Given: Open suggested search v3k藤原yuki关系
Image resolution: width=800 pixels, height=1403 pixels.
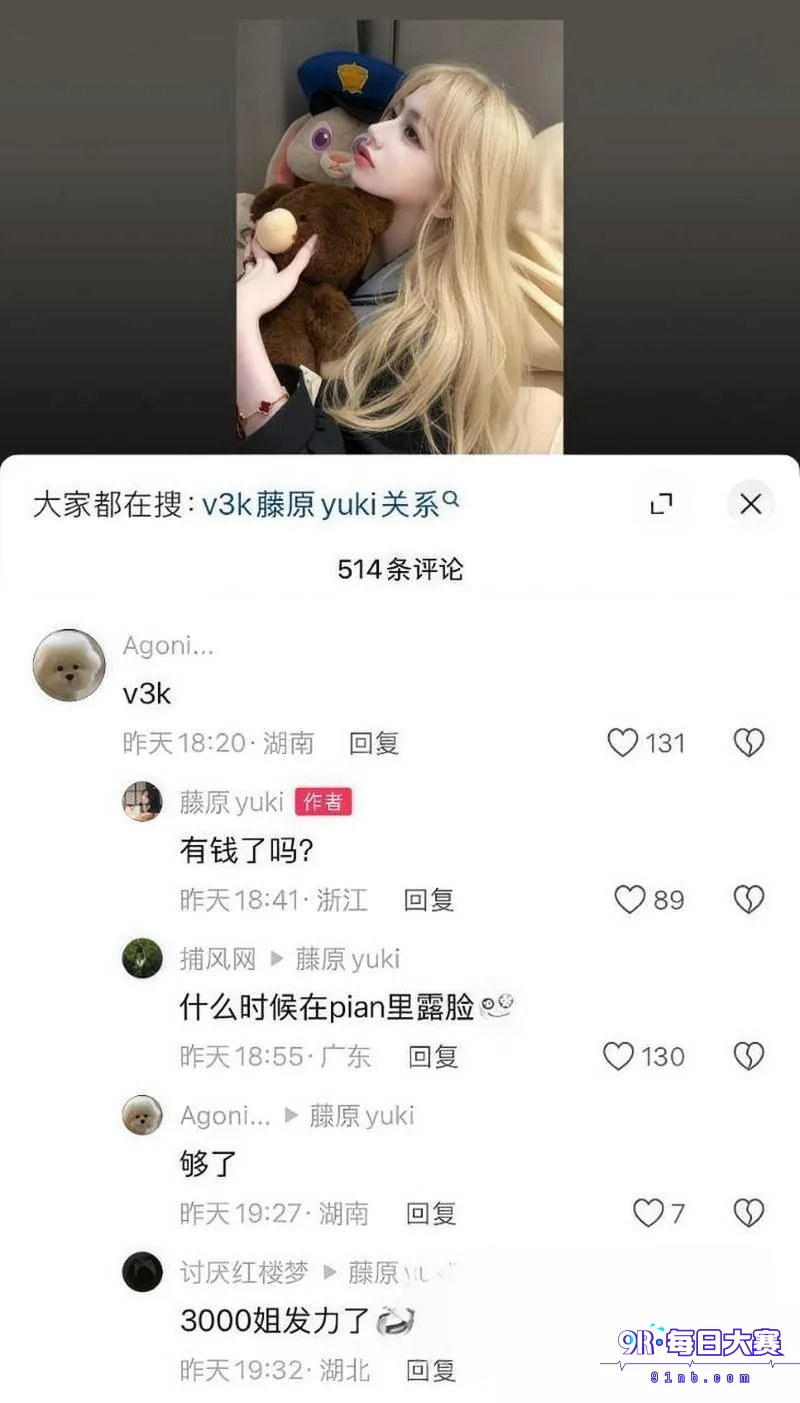Looking at the screenshot, I should coord(330,504).
